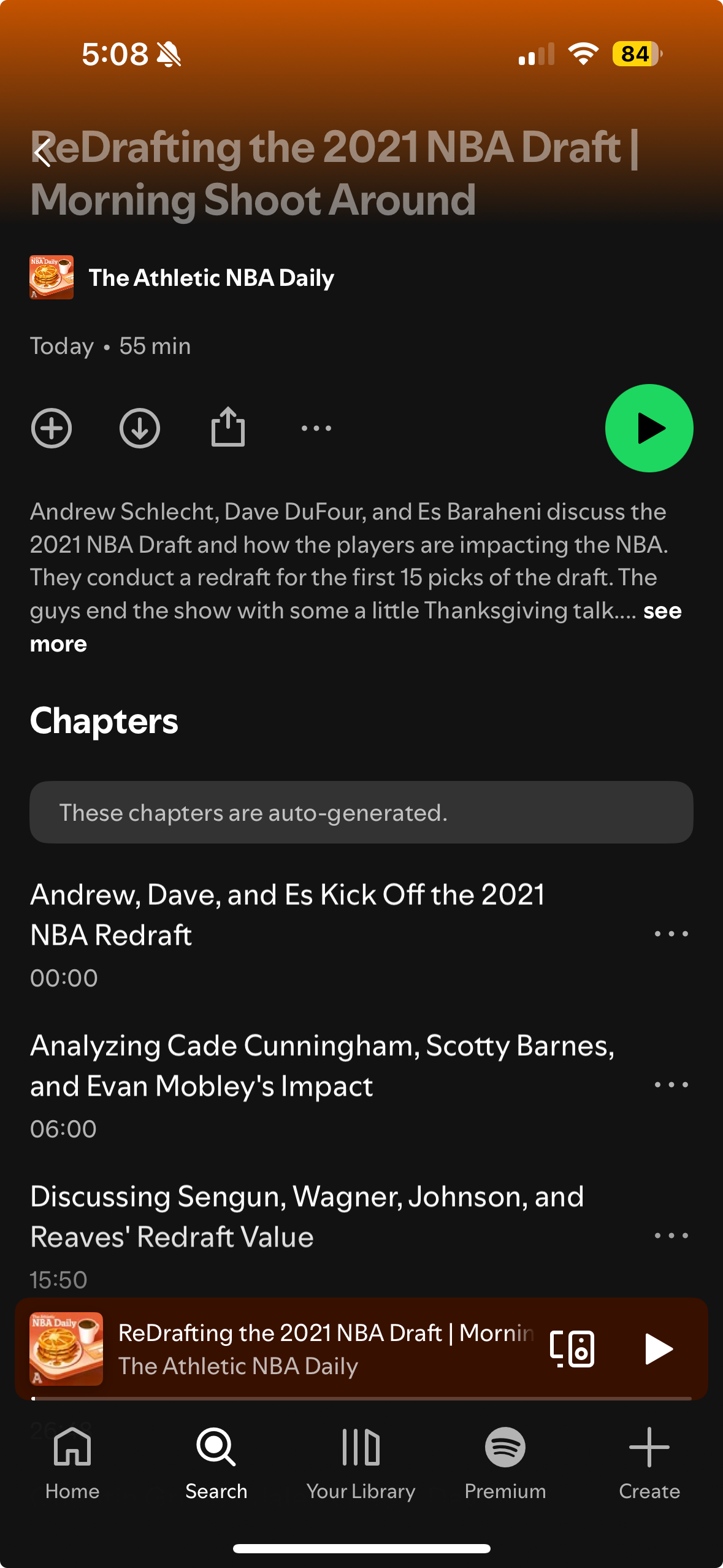This screenshot has width=723, height=1568.
Task: Open the connect to a device picker
Action: [x=572, y=1349]
